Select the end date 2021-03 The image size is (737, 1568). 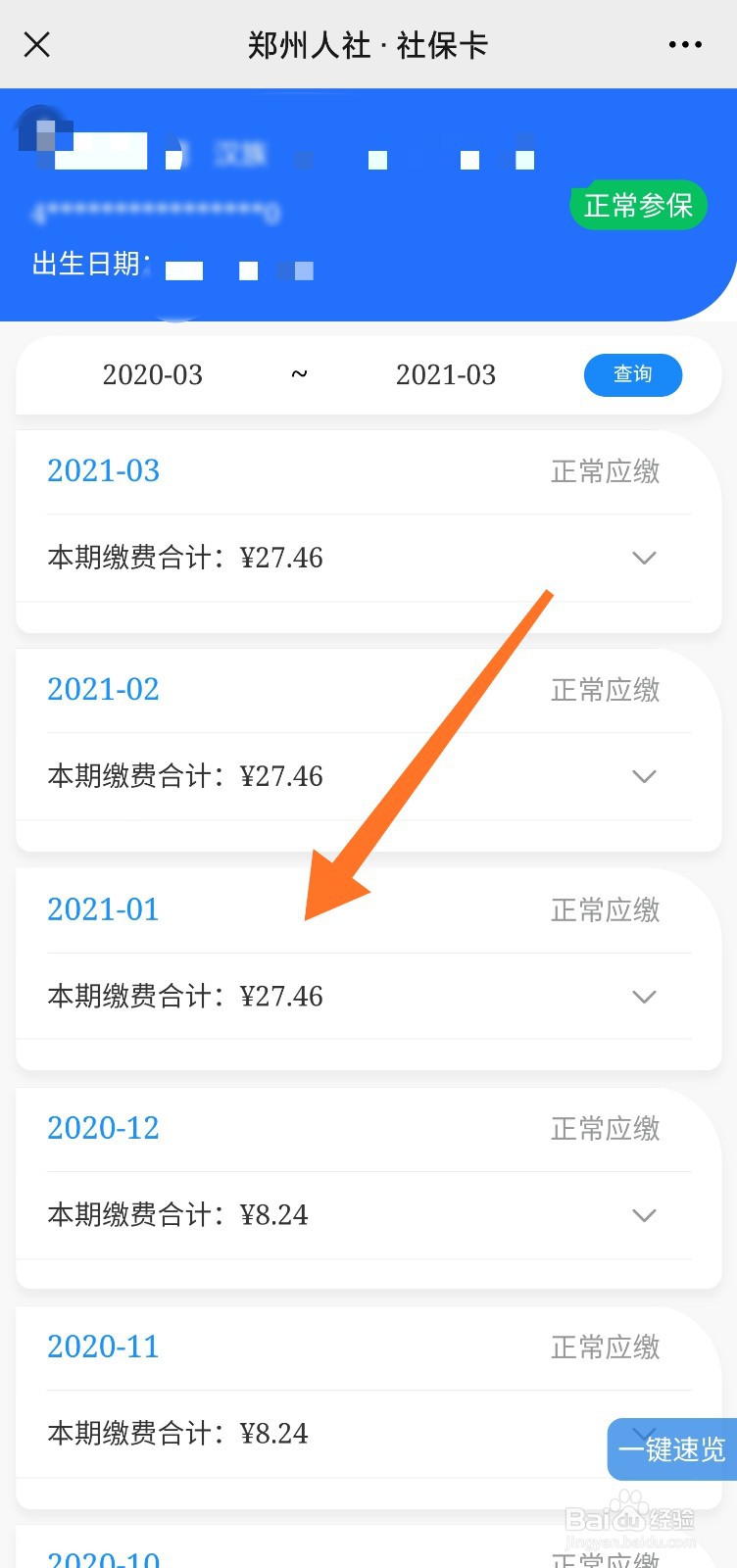point(446,374)
